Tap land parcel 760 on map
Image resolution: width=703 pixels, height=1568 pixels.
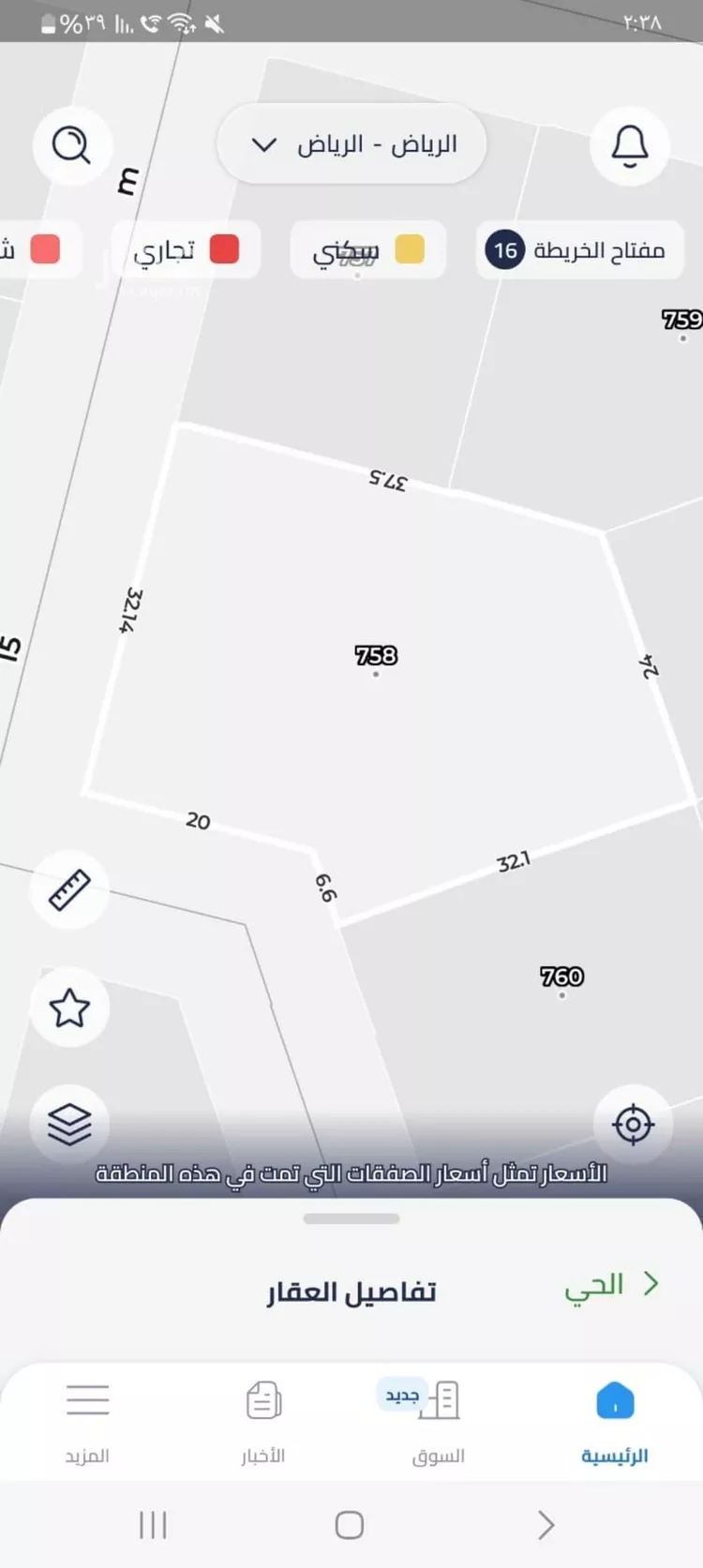(x=561, y=978)
